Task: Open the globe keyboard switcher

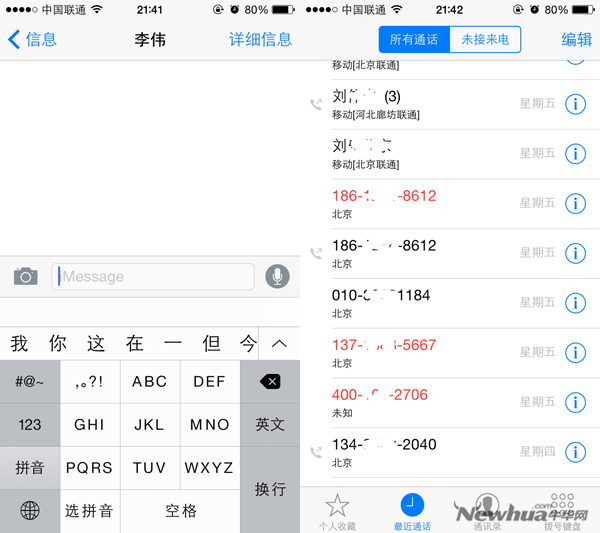Action: click(x=30, y=510)
